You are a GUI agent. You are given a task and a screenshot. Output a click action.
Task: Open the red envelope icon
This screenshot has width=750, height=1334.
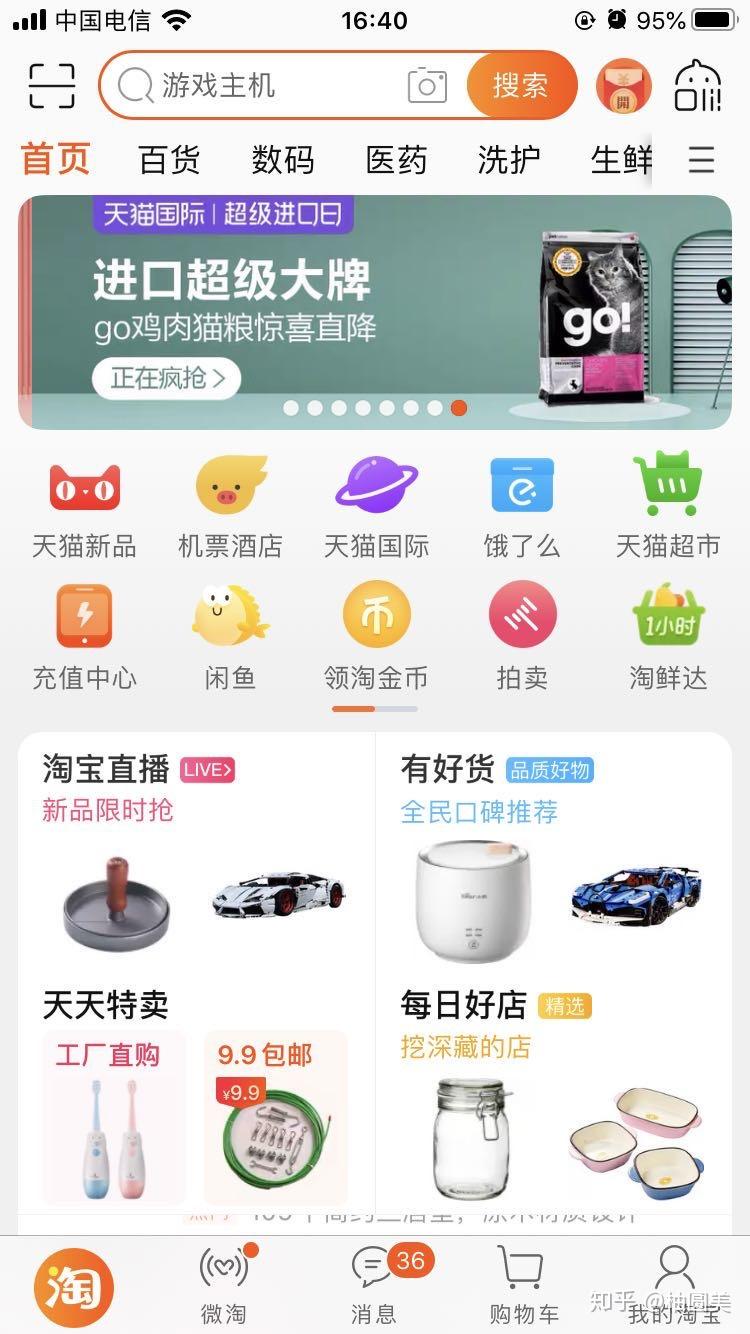[x=624, y=86]
